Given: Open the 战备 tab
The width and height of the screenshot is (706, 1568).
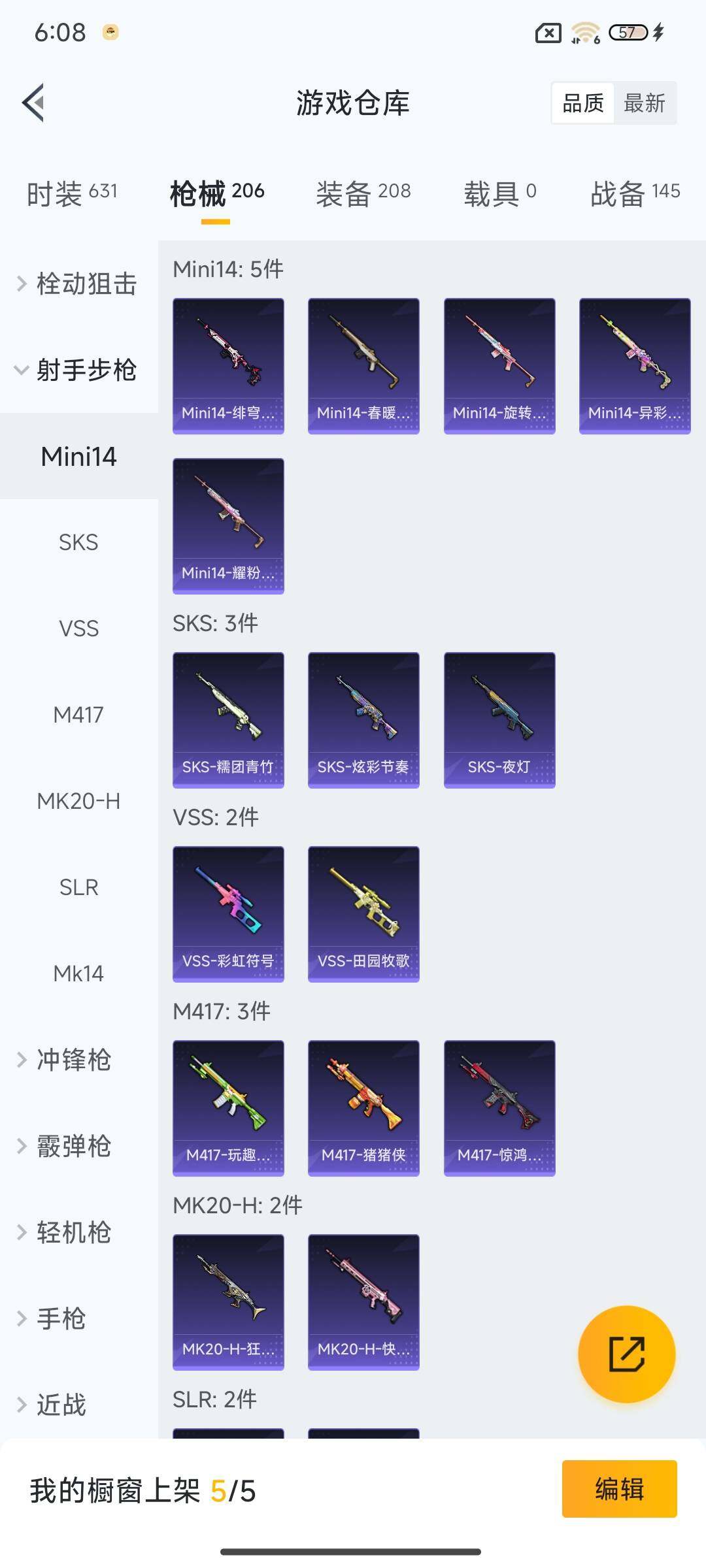Looking at the screenshot, I should click(x=635, y=193).
